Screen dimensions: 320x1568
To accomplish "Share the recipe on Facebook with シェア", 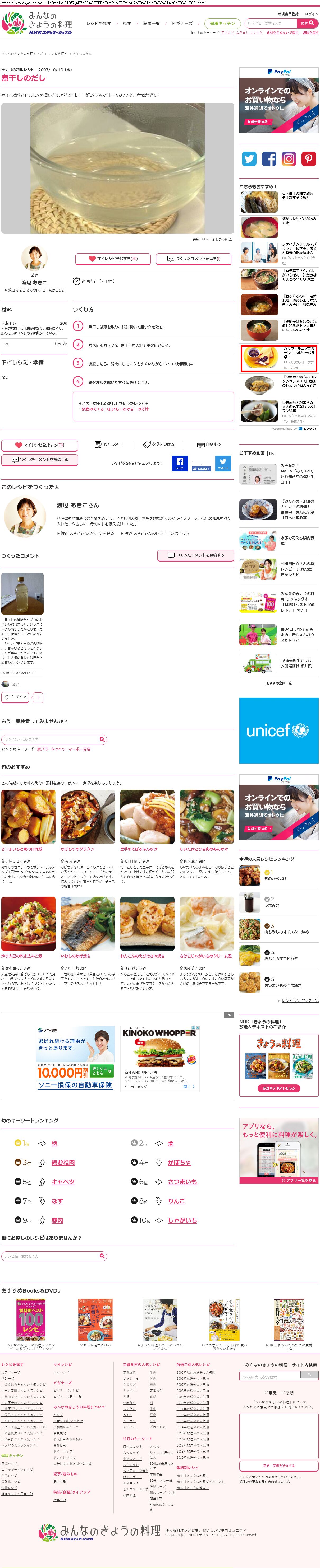I will 180,463.
